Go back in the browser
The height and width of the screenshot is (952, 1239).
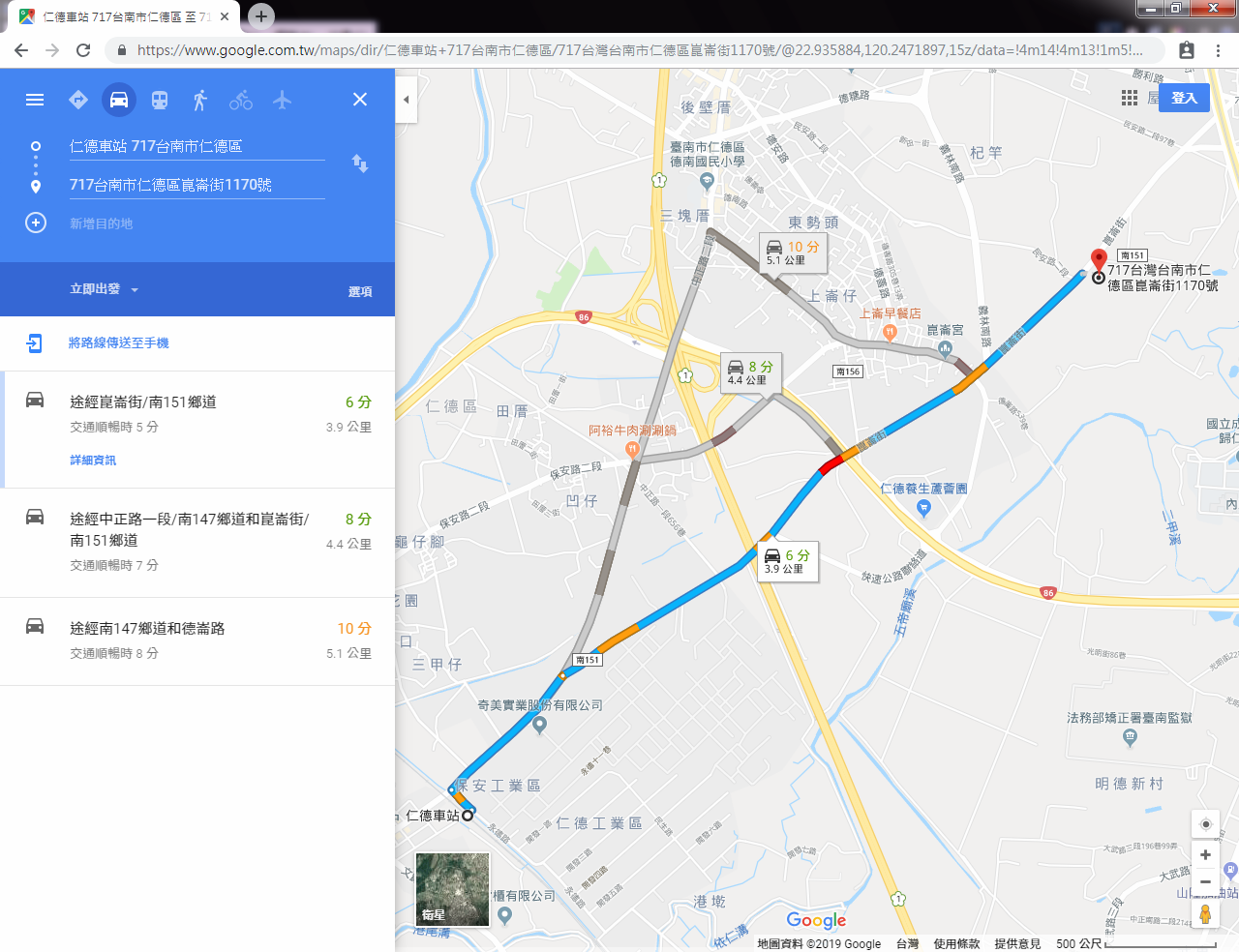click(21, 50)
